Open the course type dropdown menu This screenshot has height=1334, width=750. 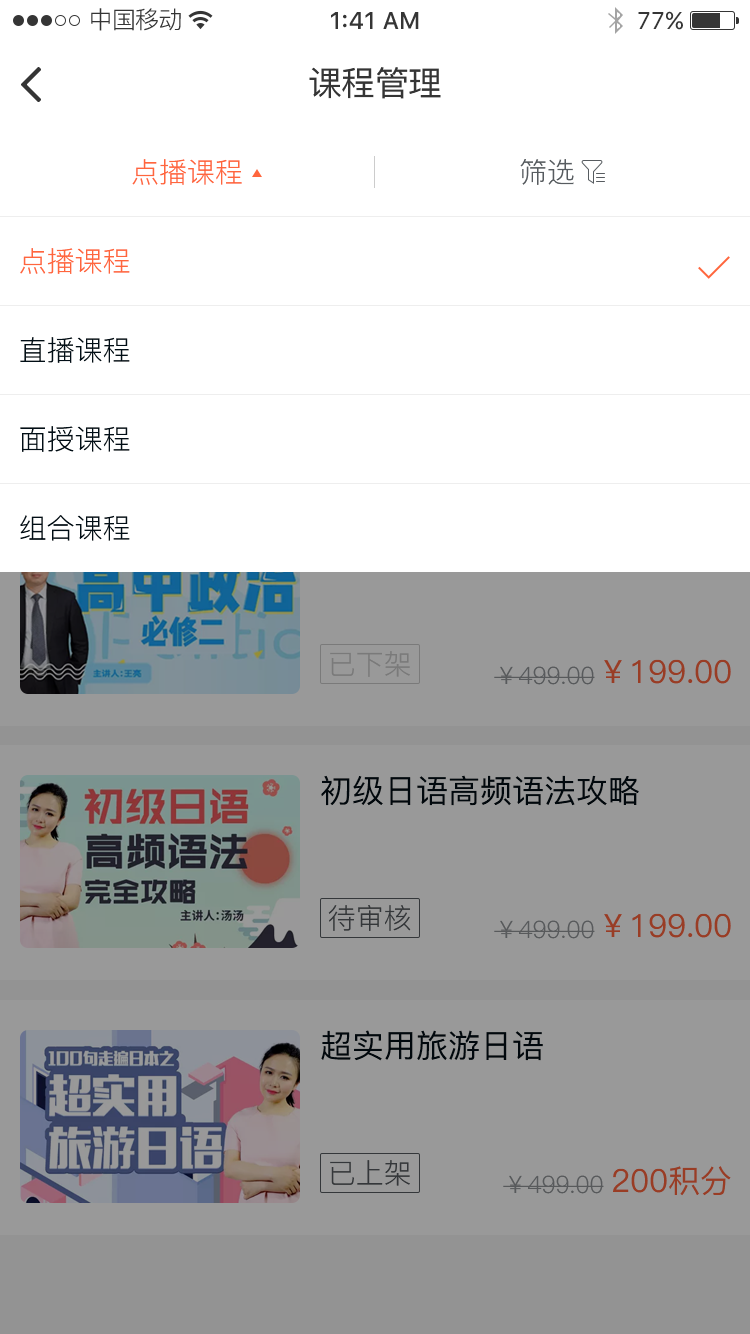(199, 171)
